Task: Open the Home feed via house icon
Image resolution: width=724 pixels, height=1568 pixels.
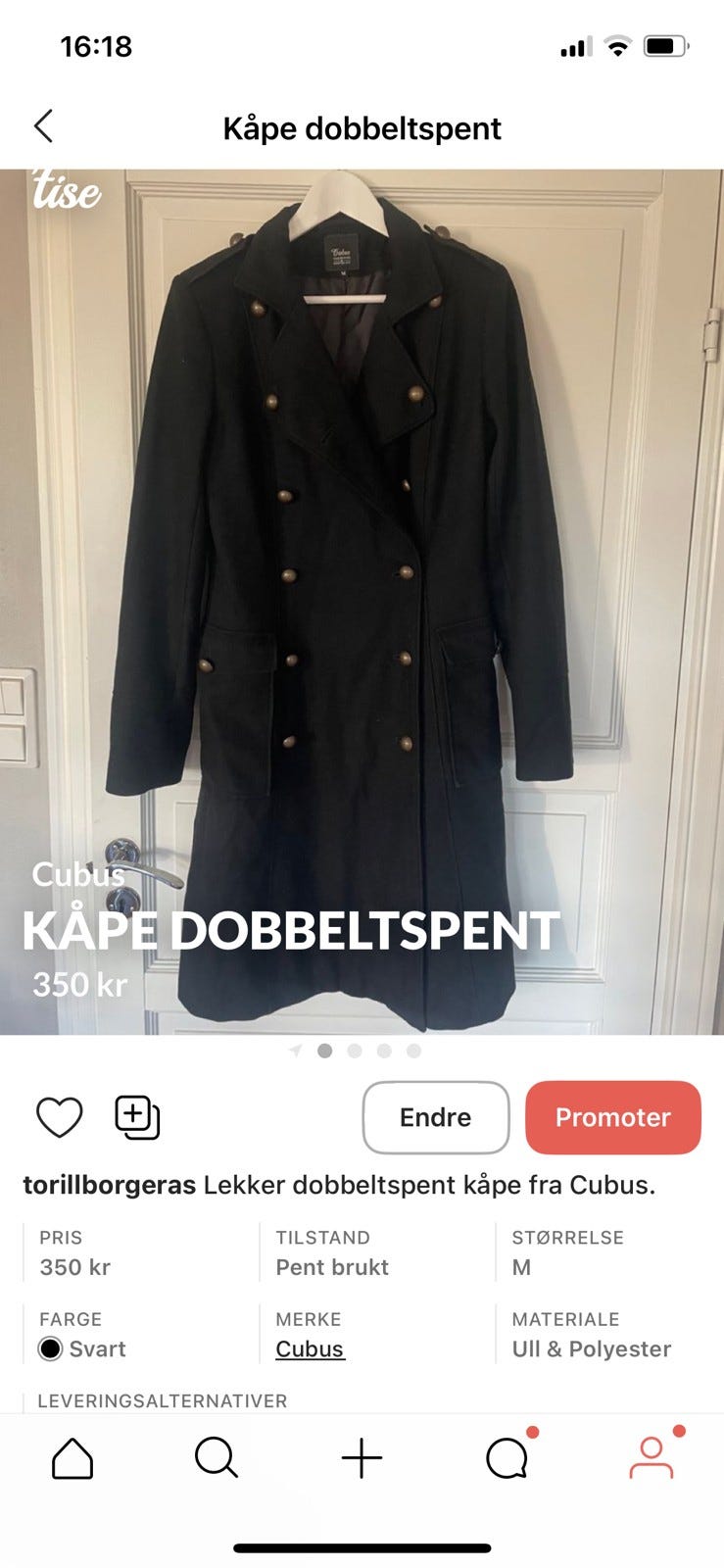Action: (72, 1457)
